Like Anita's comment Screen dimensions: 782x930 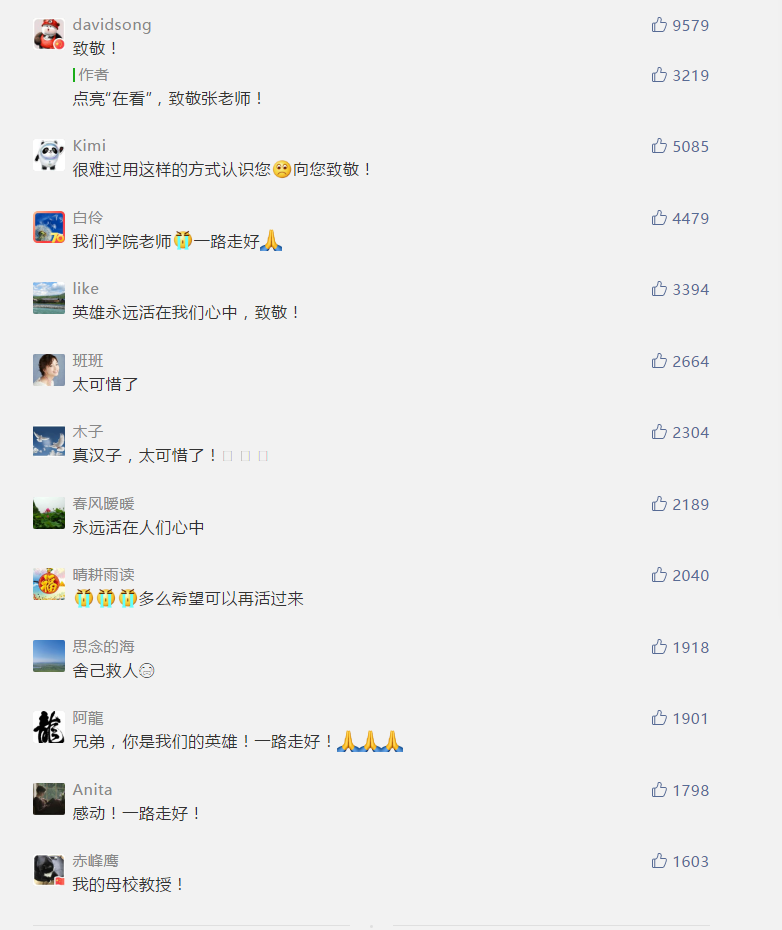click(659, 790)
